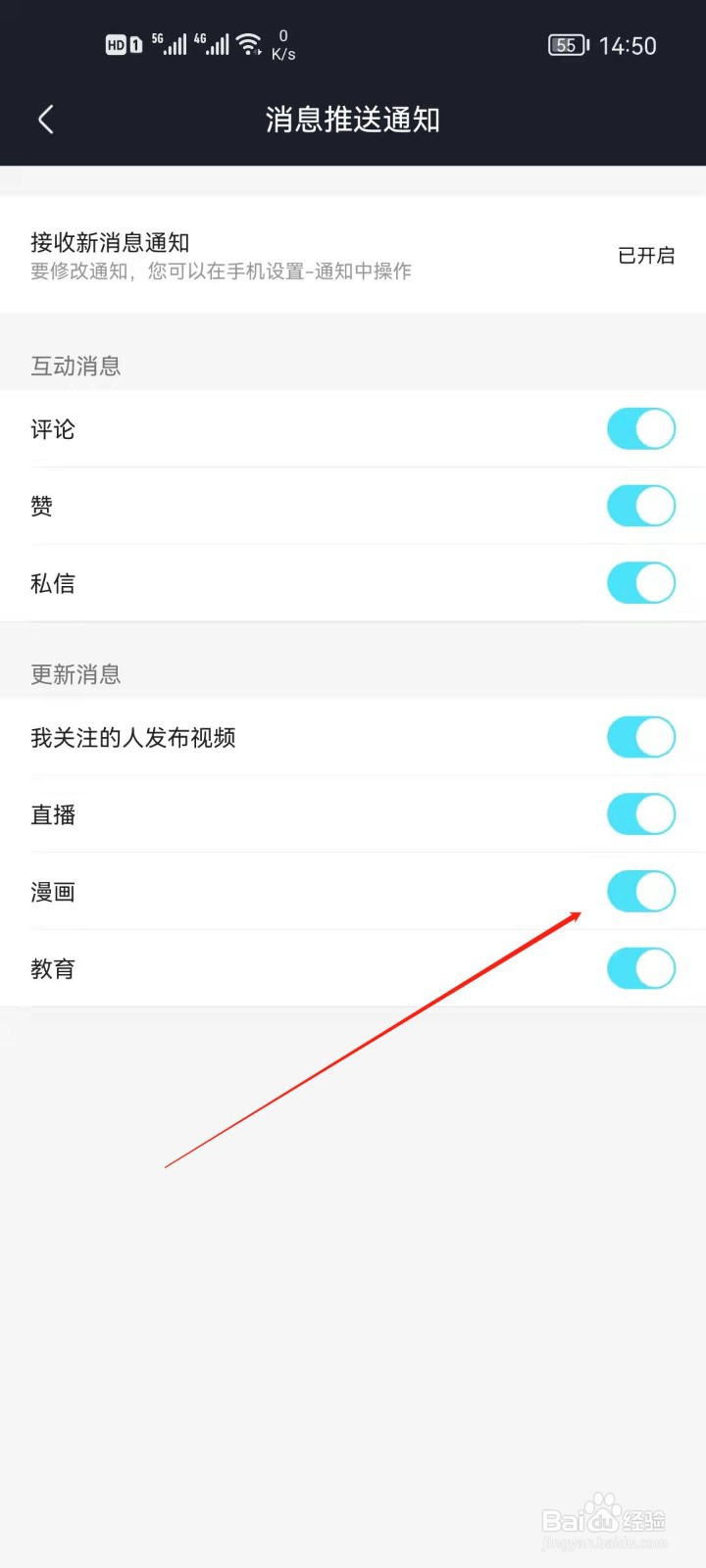The height and width of the screenshot is (1568, 706).
Task: Tap the battery indicator showing 55
Action: pos(567,44)
